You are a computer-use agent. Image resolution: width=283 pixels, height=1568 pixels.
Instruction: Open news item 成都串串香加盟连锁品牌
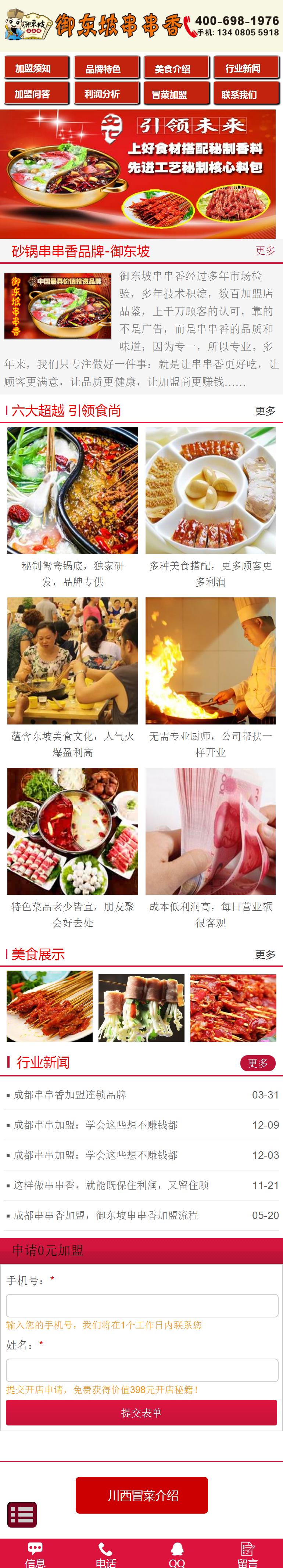click(69, 1094)
